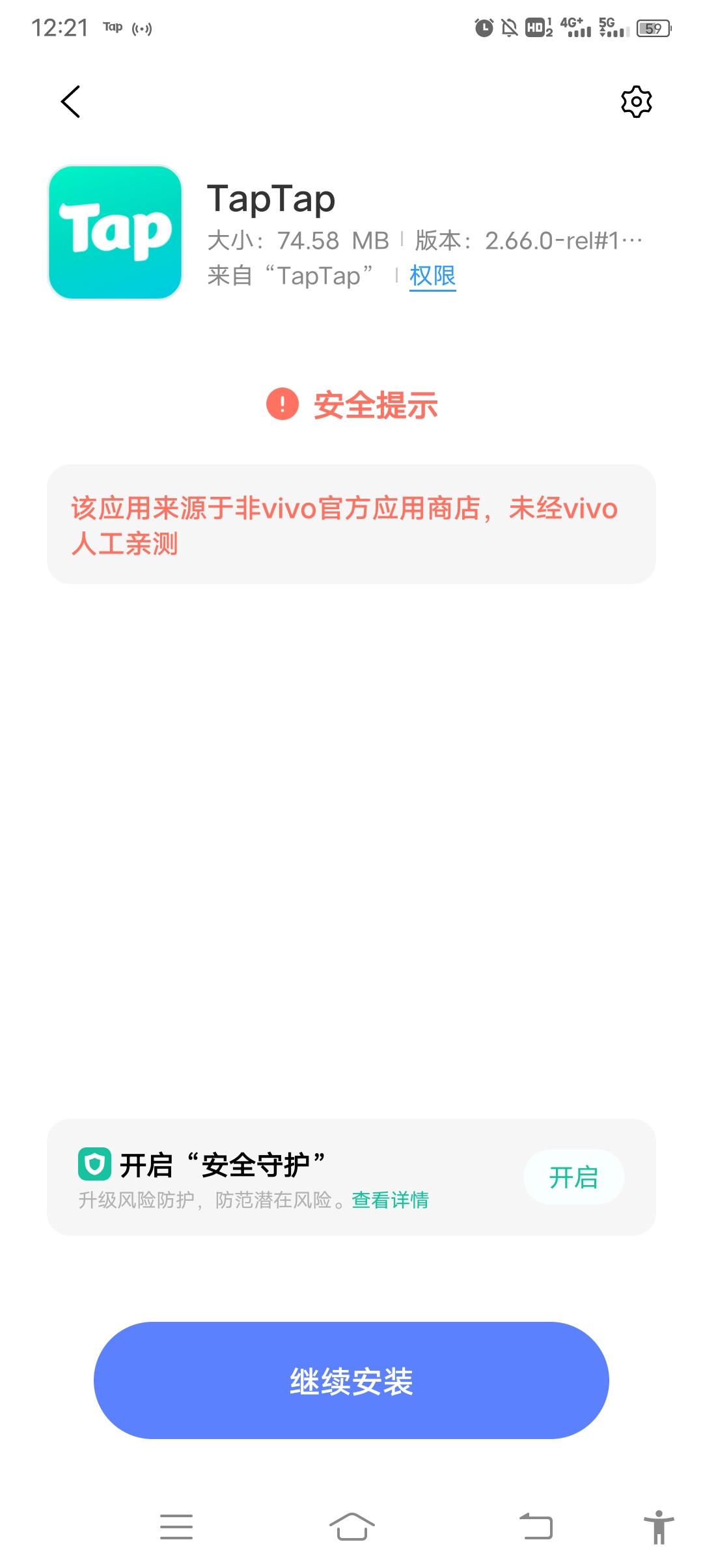
Task: Tap the home icon in navigation bar
Action: tap(351, 1528)
